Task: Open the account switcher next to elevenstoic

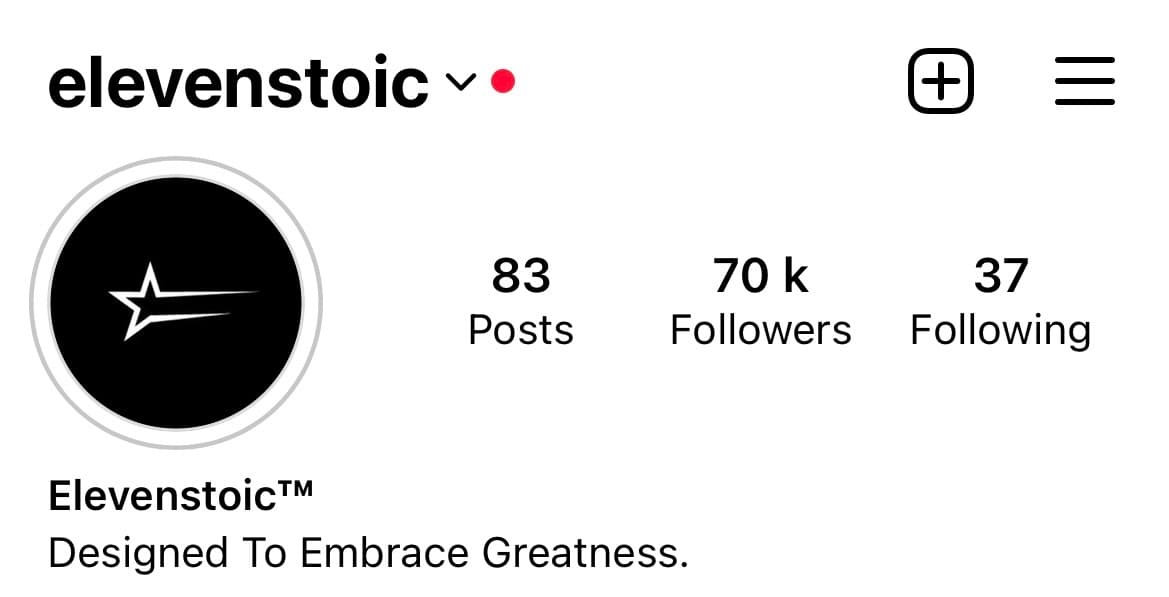Action: tap(459, 83)
